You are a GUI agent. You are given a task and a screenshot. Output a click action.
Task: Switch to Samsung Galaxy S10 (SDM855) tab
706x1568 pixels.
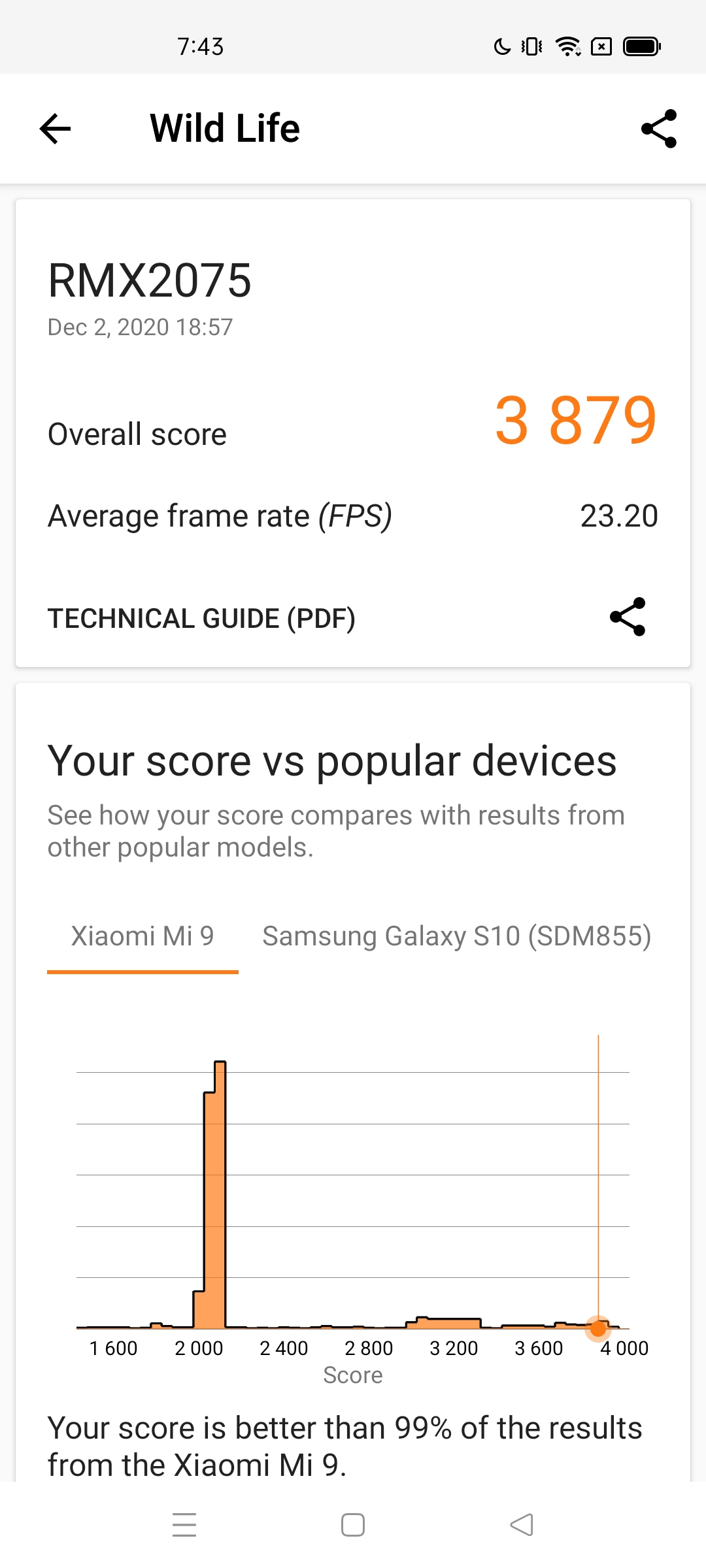click(456, 936)
